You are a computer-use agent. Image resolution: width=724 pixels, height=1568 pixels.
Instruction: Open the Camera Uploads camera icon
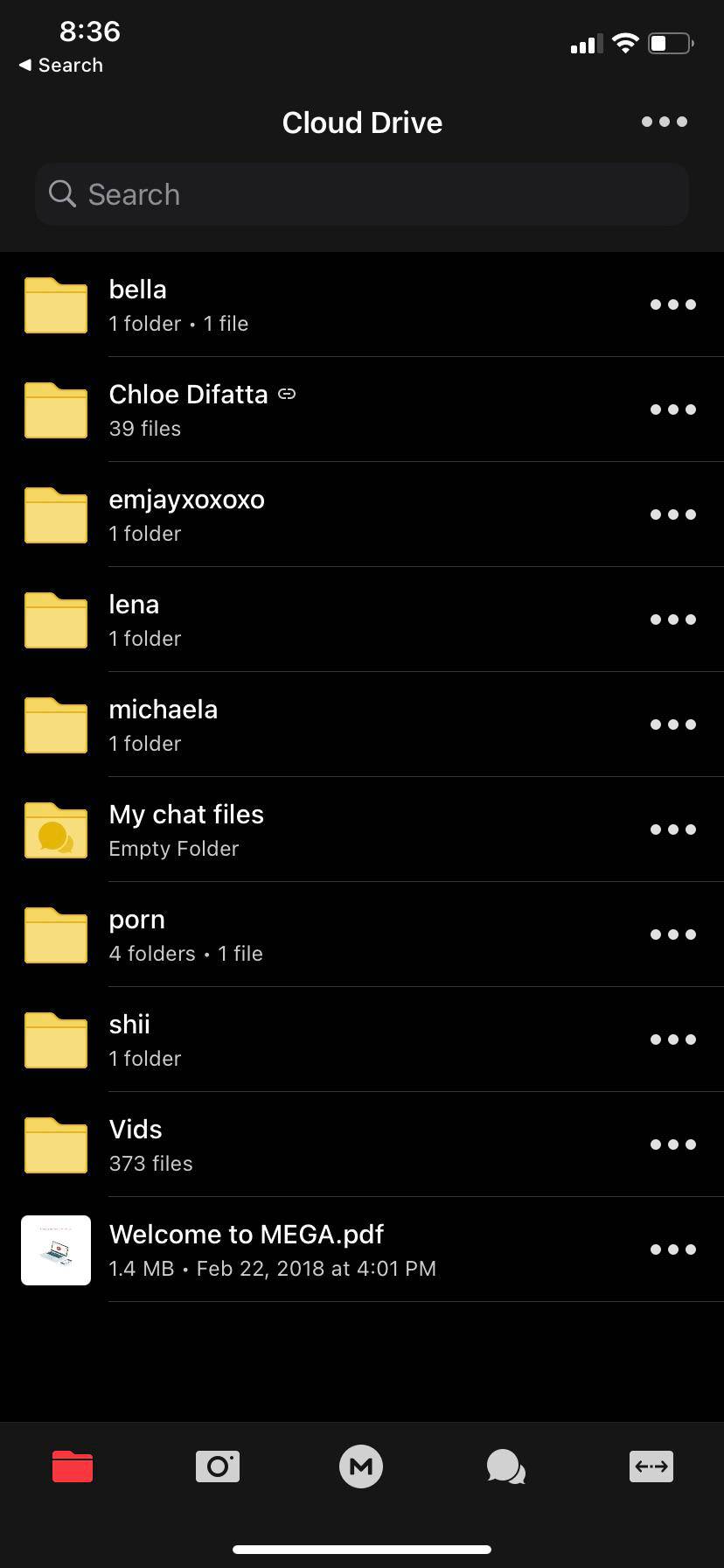click(x=217, y=1466)
